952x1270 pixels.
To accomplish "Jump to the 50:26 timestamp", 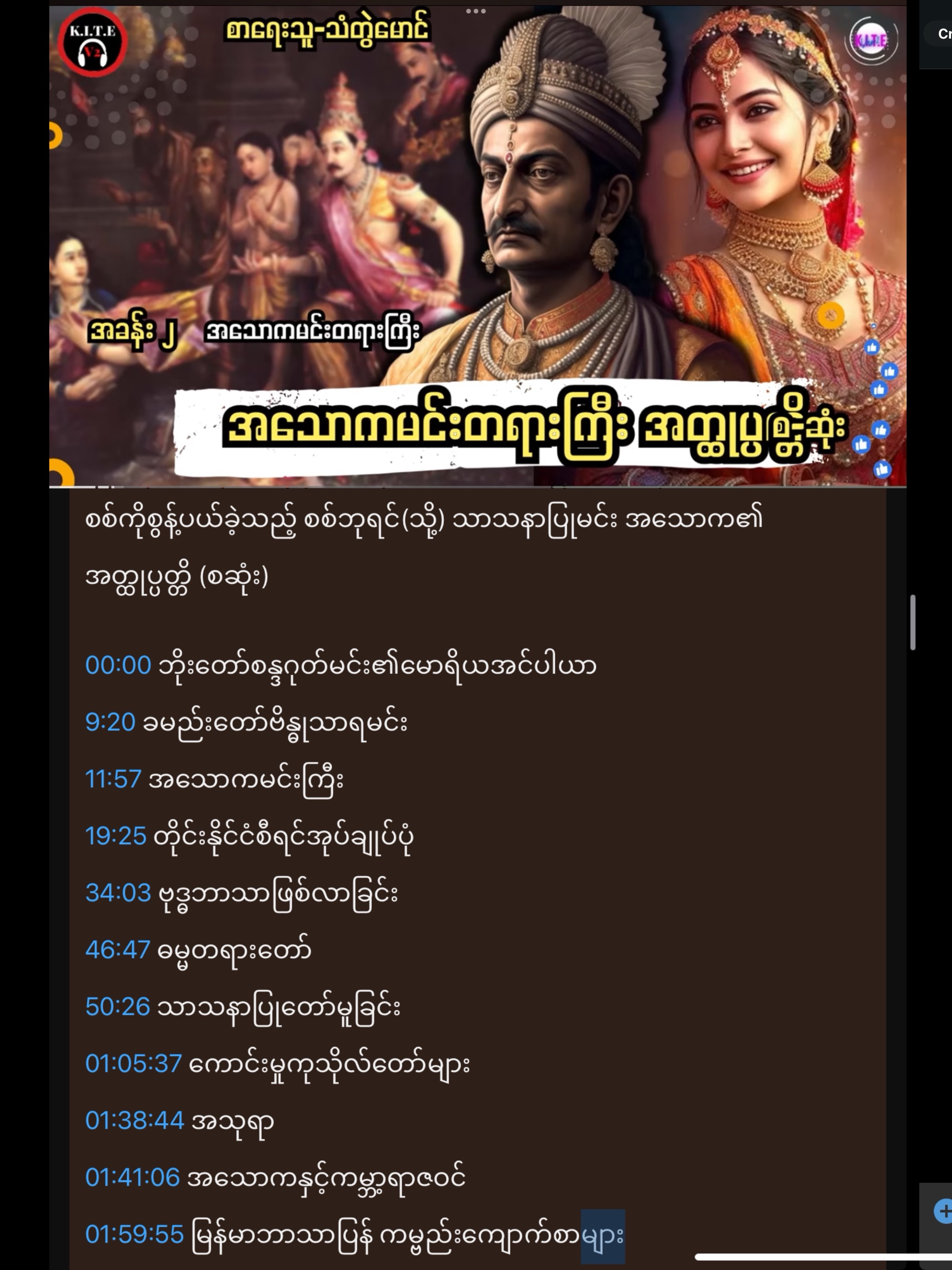I will (x=118, y=1006).
